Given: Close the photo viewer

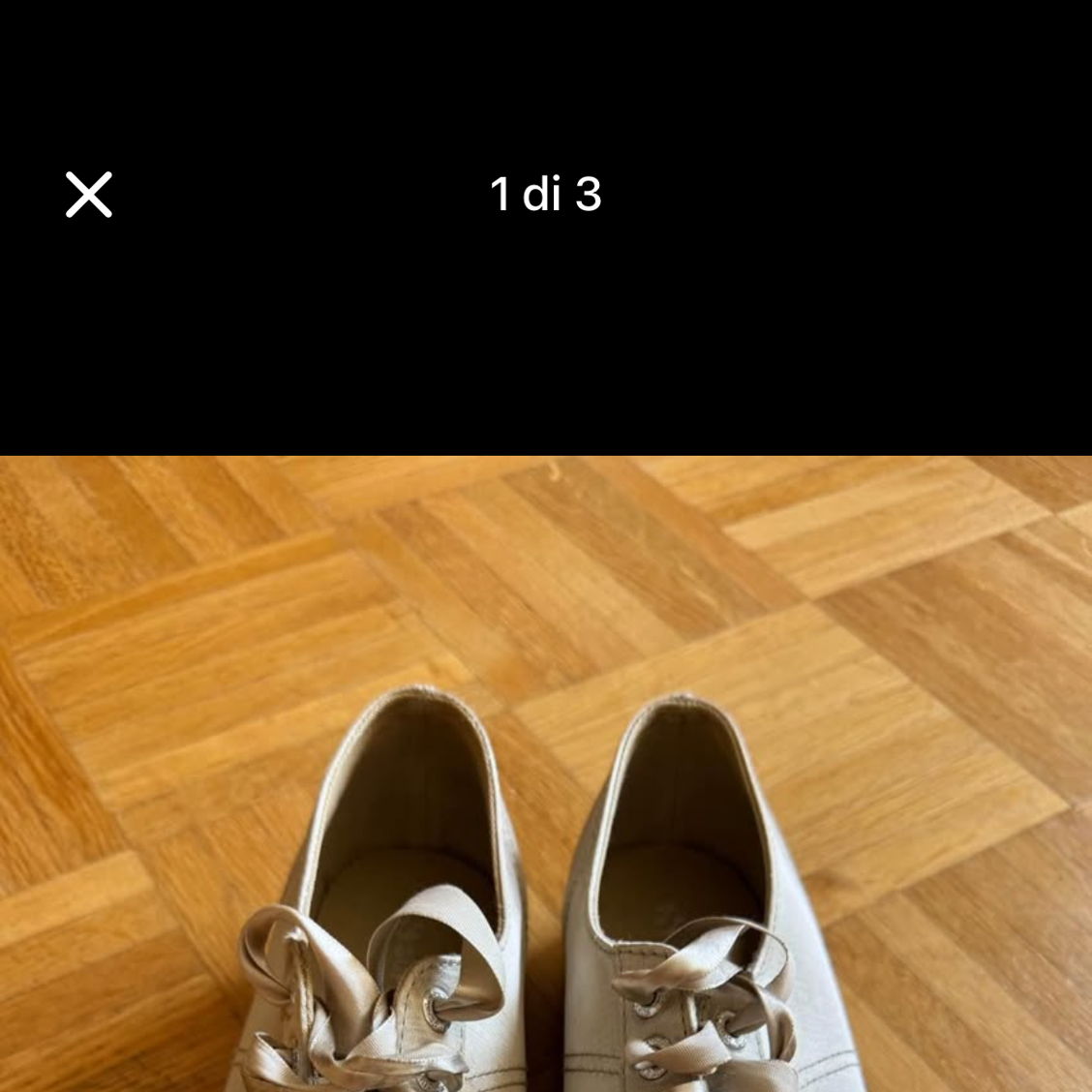Looking at the screenshot, I should (89, 195).
